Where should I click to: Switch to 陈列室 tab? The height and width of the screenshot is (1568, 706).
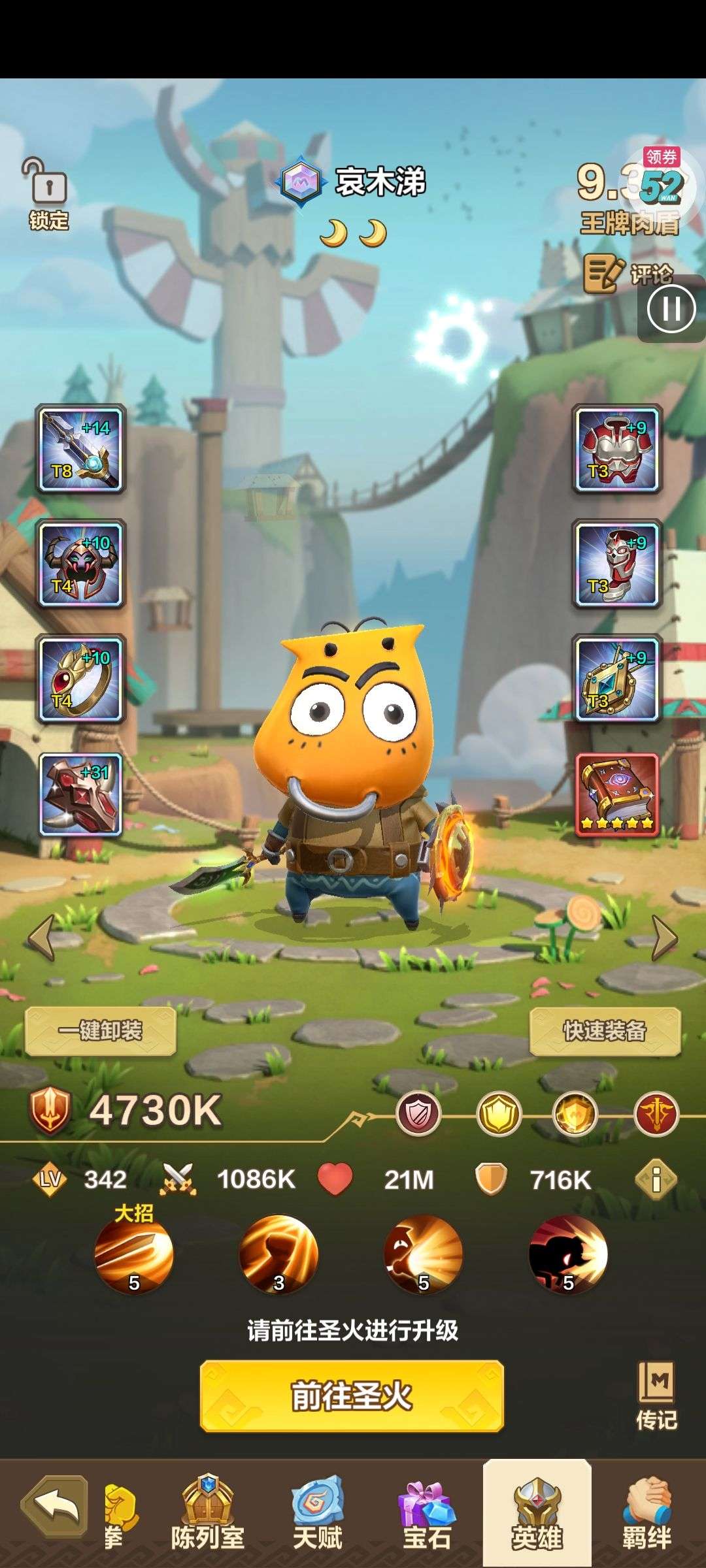click(x=207, y=1514)
